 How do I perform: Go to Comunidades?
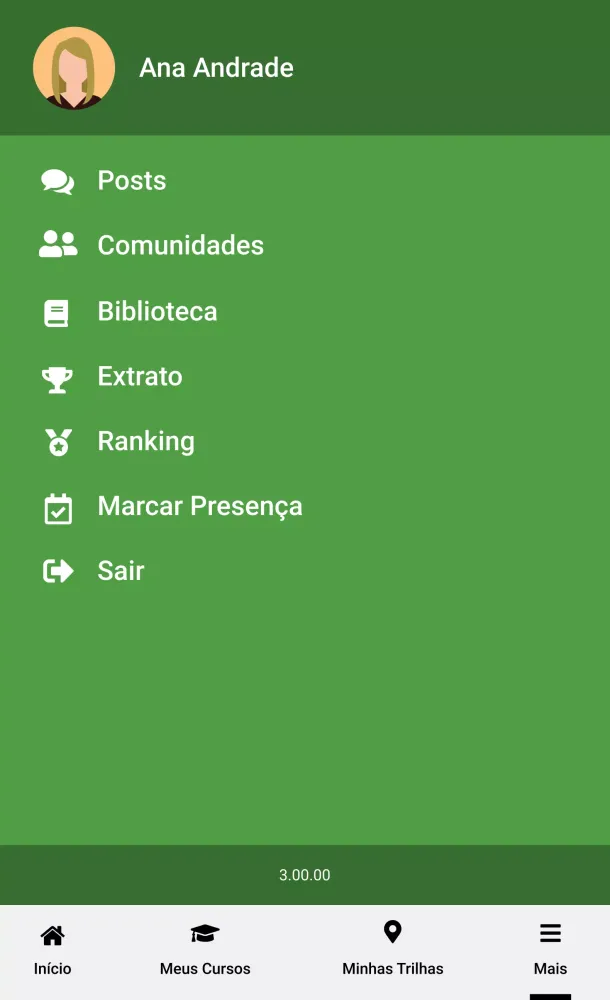click(x=180, y=246)
